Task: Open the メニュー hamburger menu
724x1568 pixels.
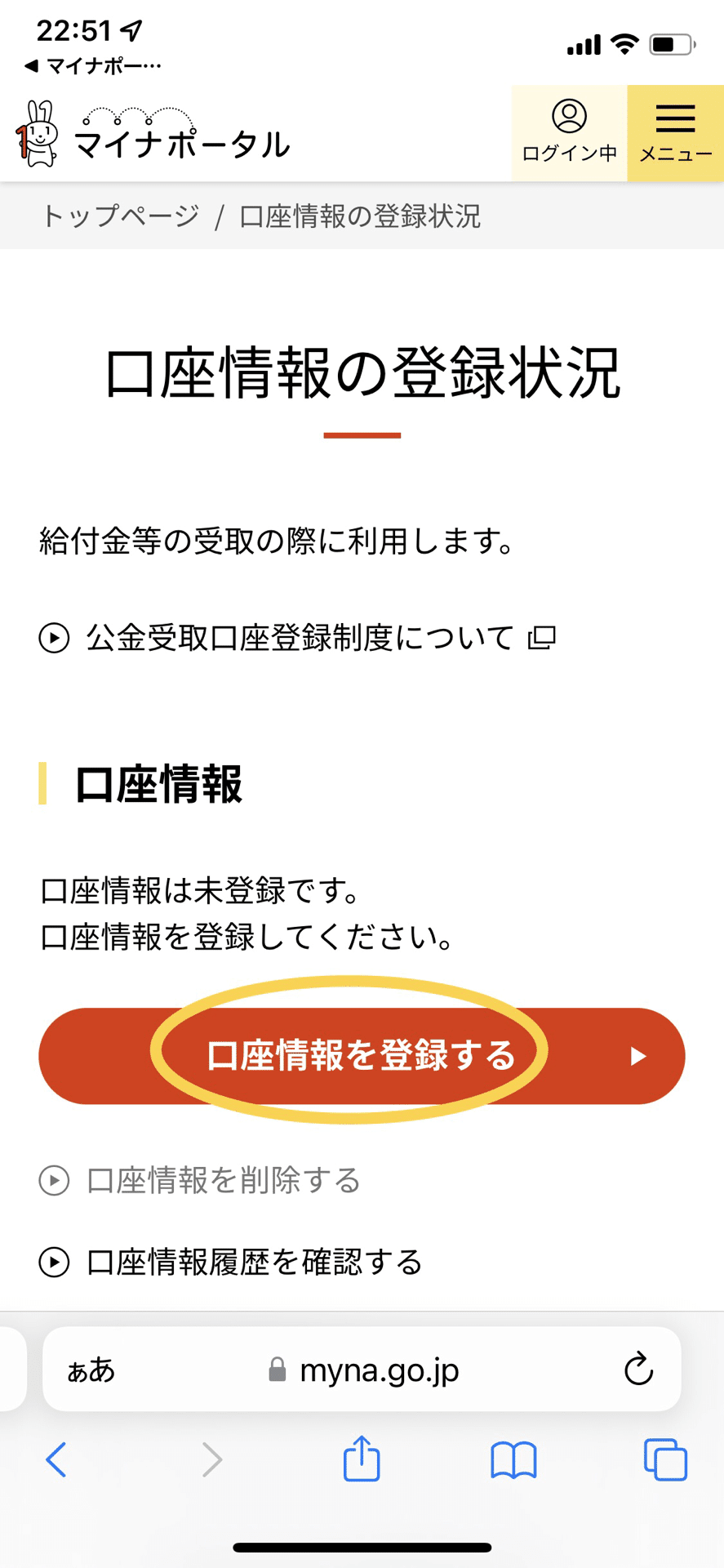Action: 675,133
